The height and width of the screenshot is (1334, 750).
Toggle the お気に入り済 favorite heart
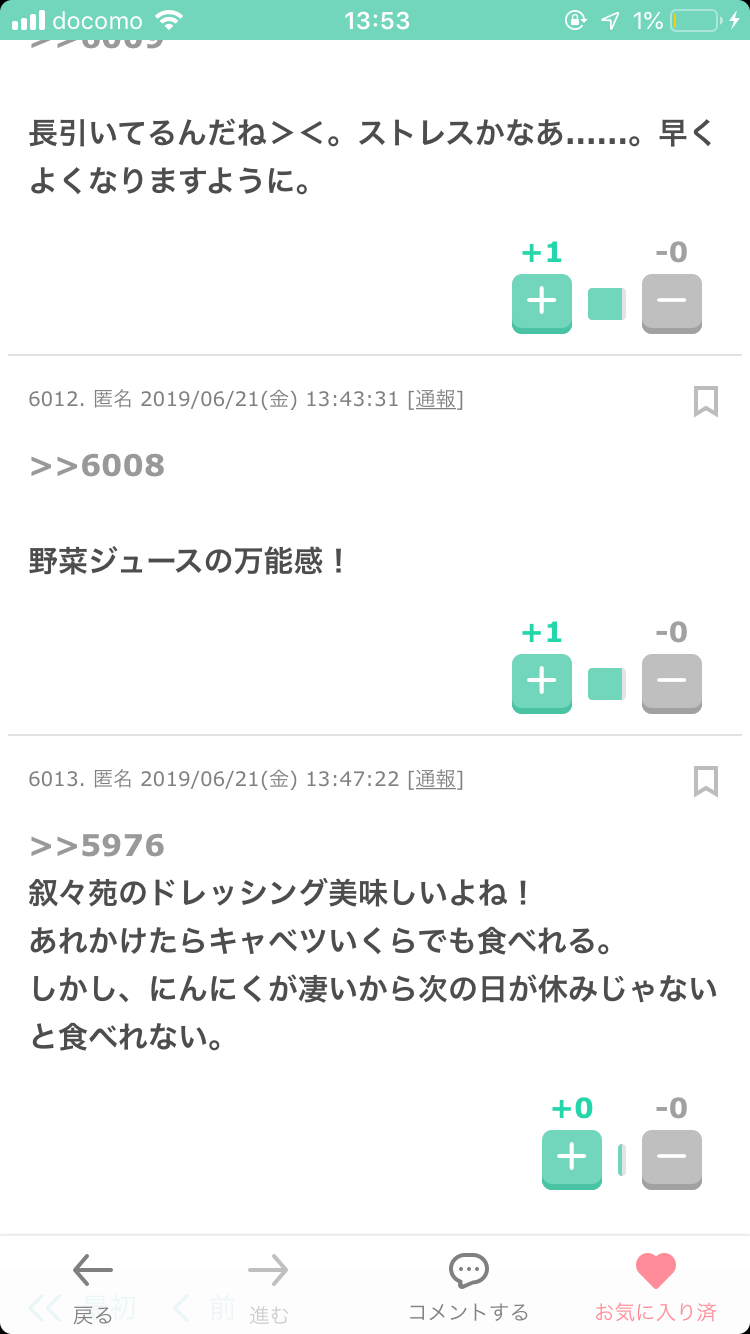pos(656,1288)
